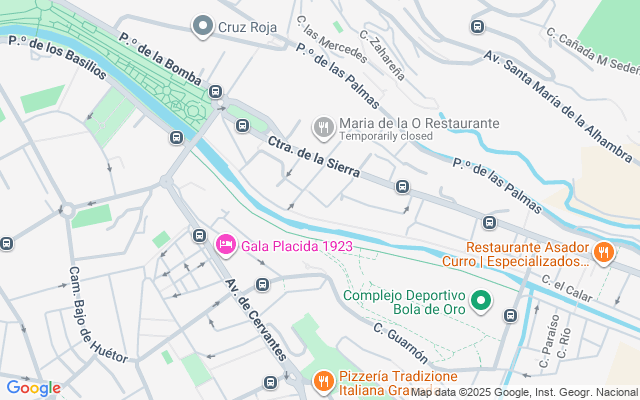The image size is (640, 400).
Task: Open Maria de la O Restaurante pin
Action: [x=323, y=126]
